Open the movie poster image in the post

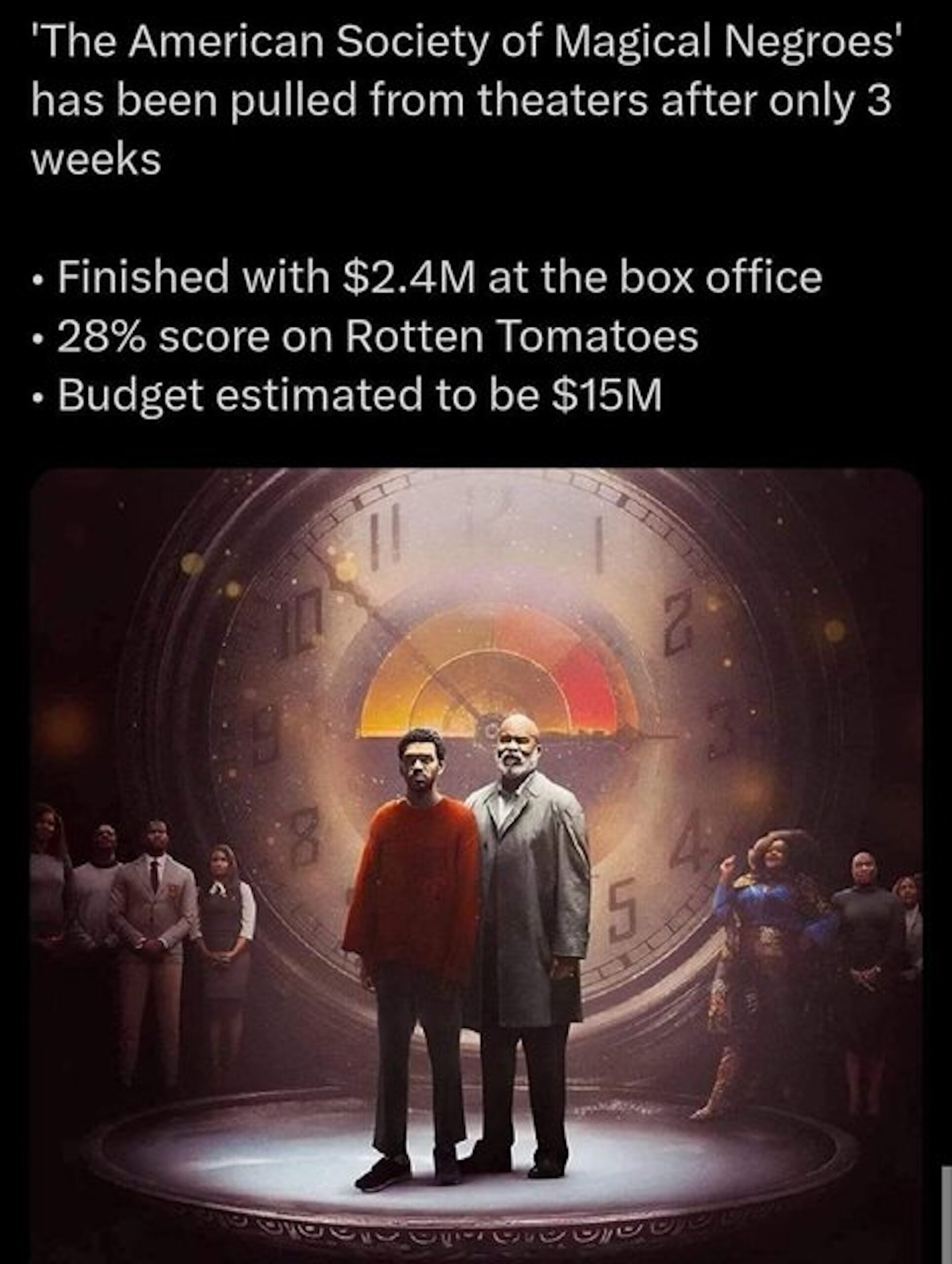point(476,857)
